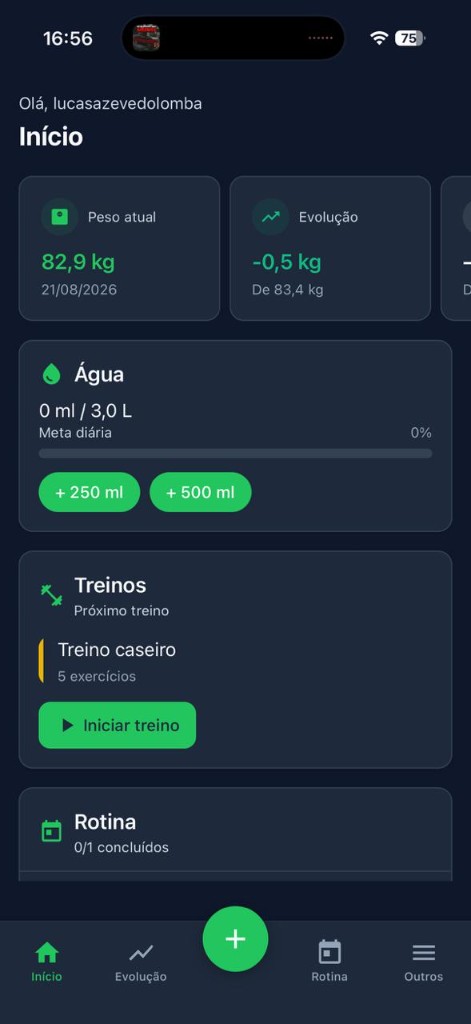The image size is (471, 1024).
Task: Open the Rotina card
Action: pos(235,834)
